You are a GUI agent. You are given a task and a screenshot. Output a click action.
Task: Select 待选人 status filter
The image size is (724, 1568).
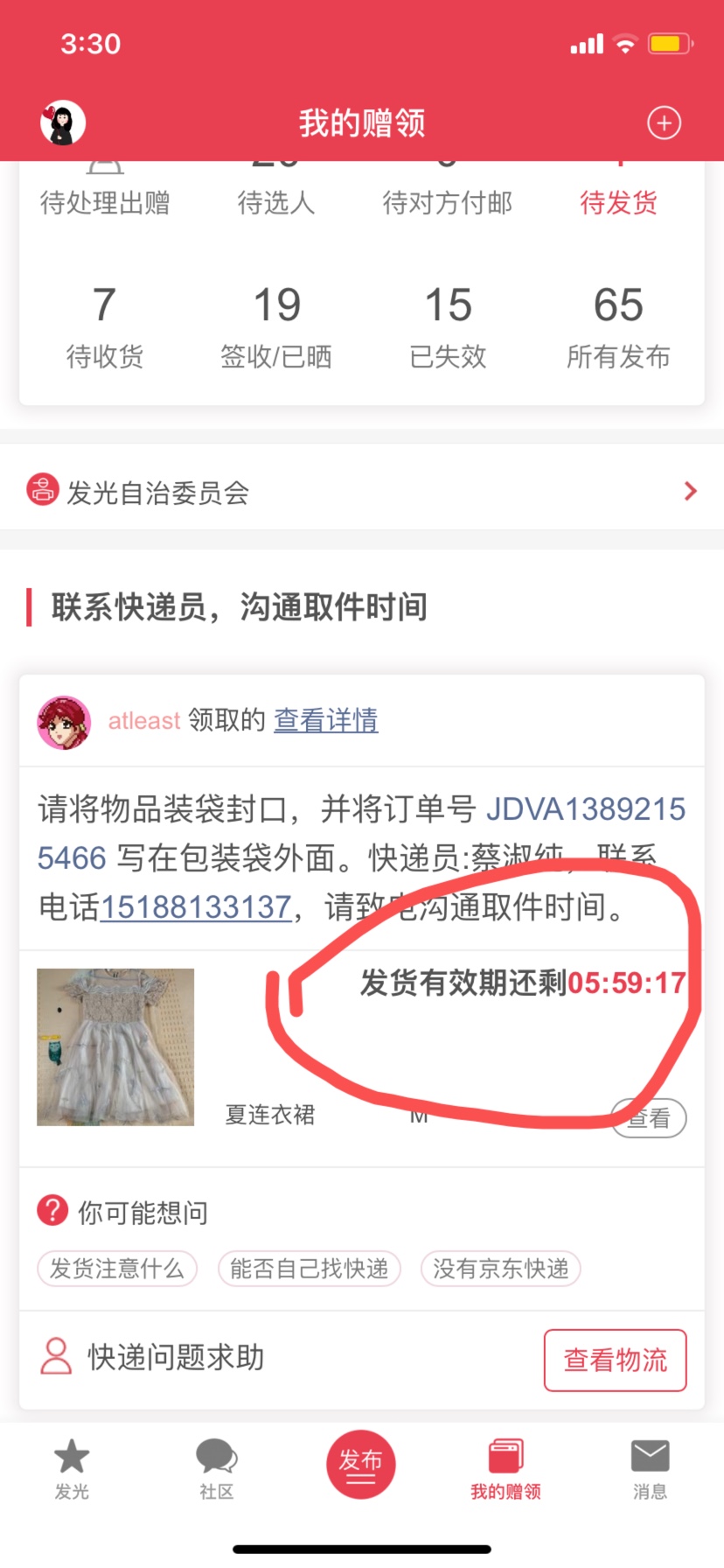[275, 203]
